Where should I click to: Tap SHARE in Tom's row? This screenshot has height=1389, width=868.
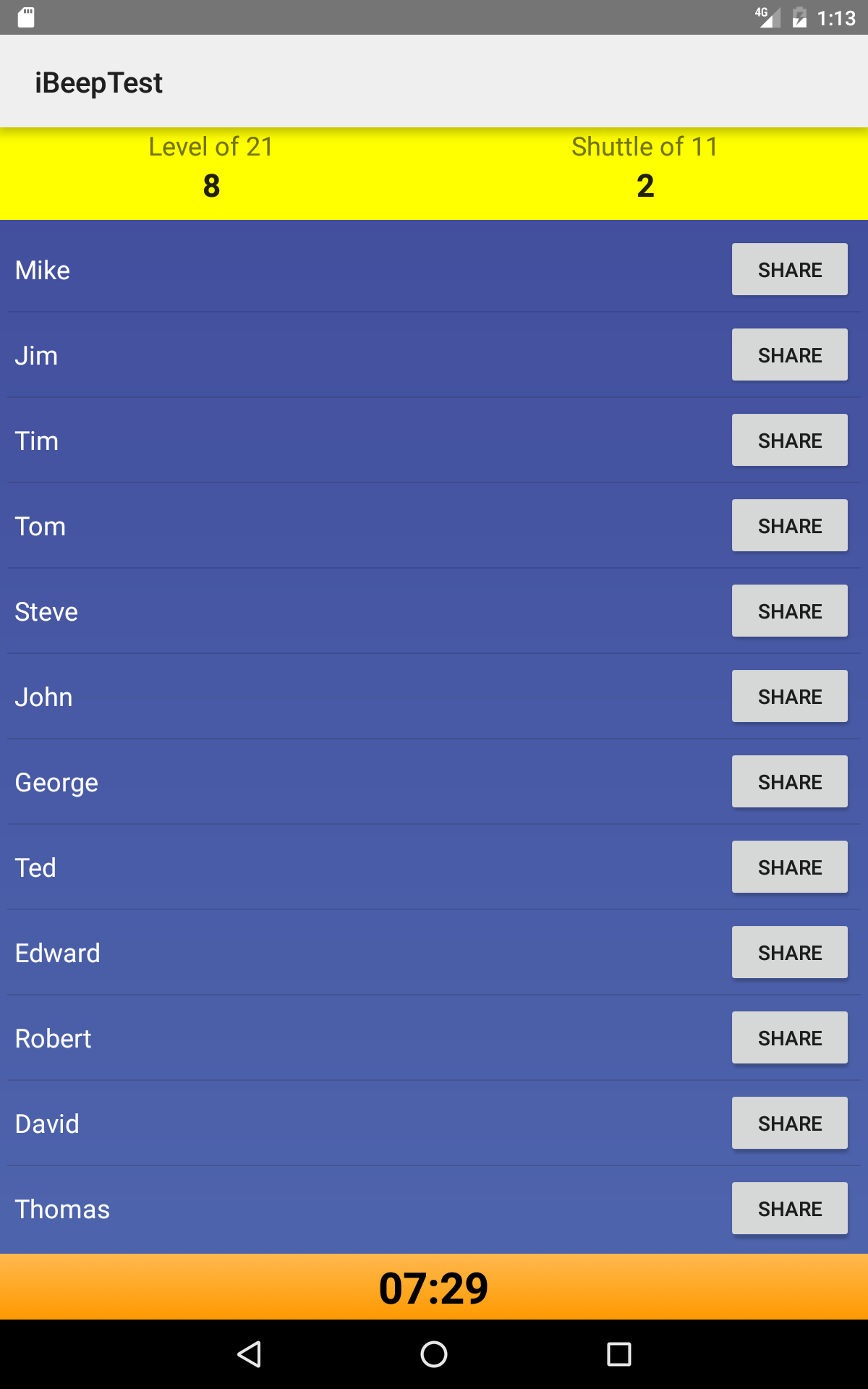point(789,525)
